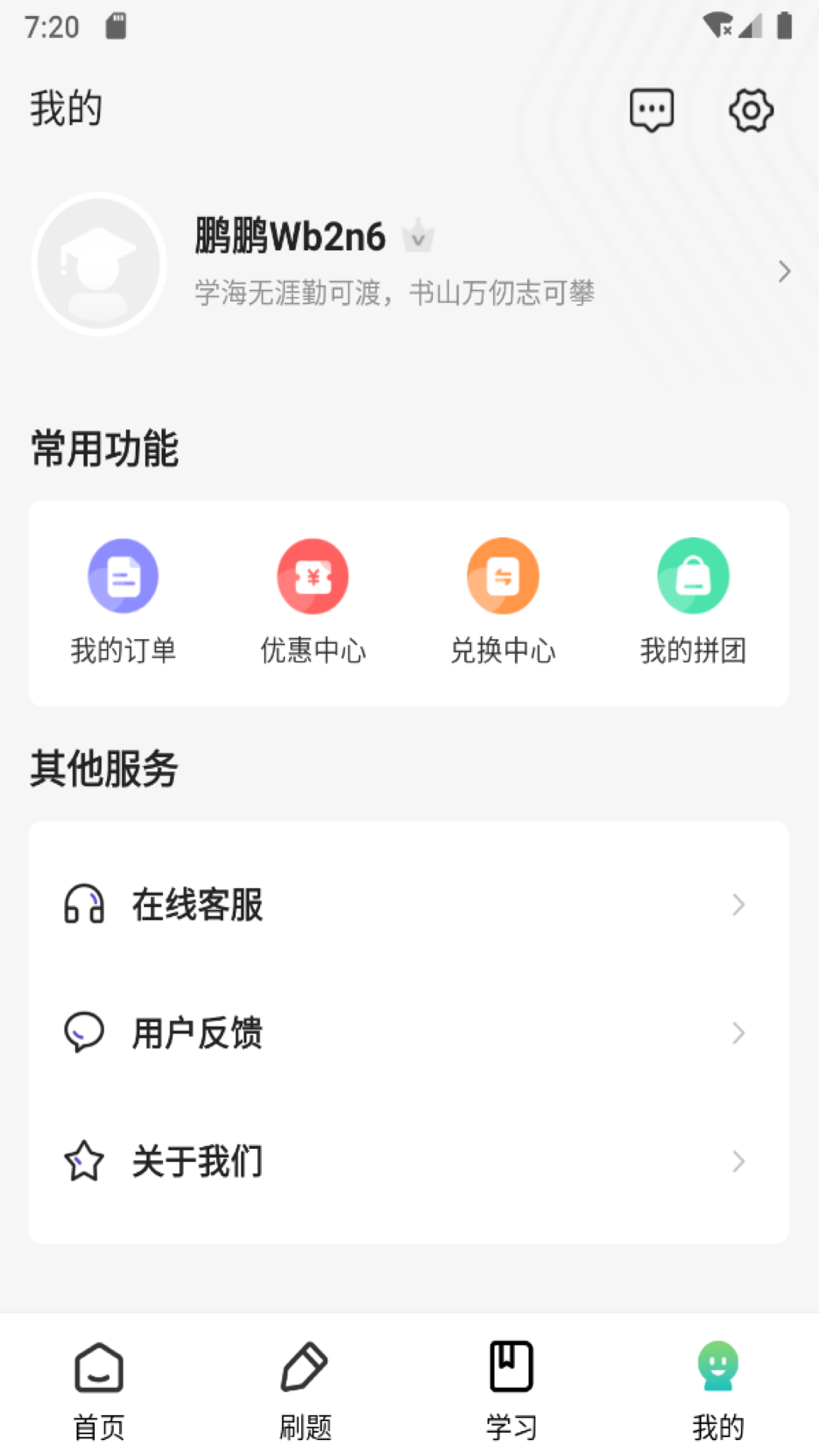Click the headset icon next to 在线客服
Viewport: 819px width, 1456px height.
tap(85, 904)
